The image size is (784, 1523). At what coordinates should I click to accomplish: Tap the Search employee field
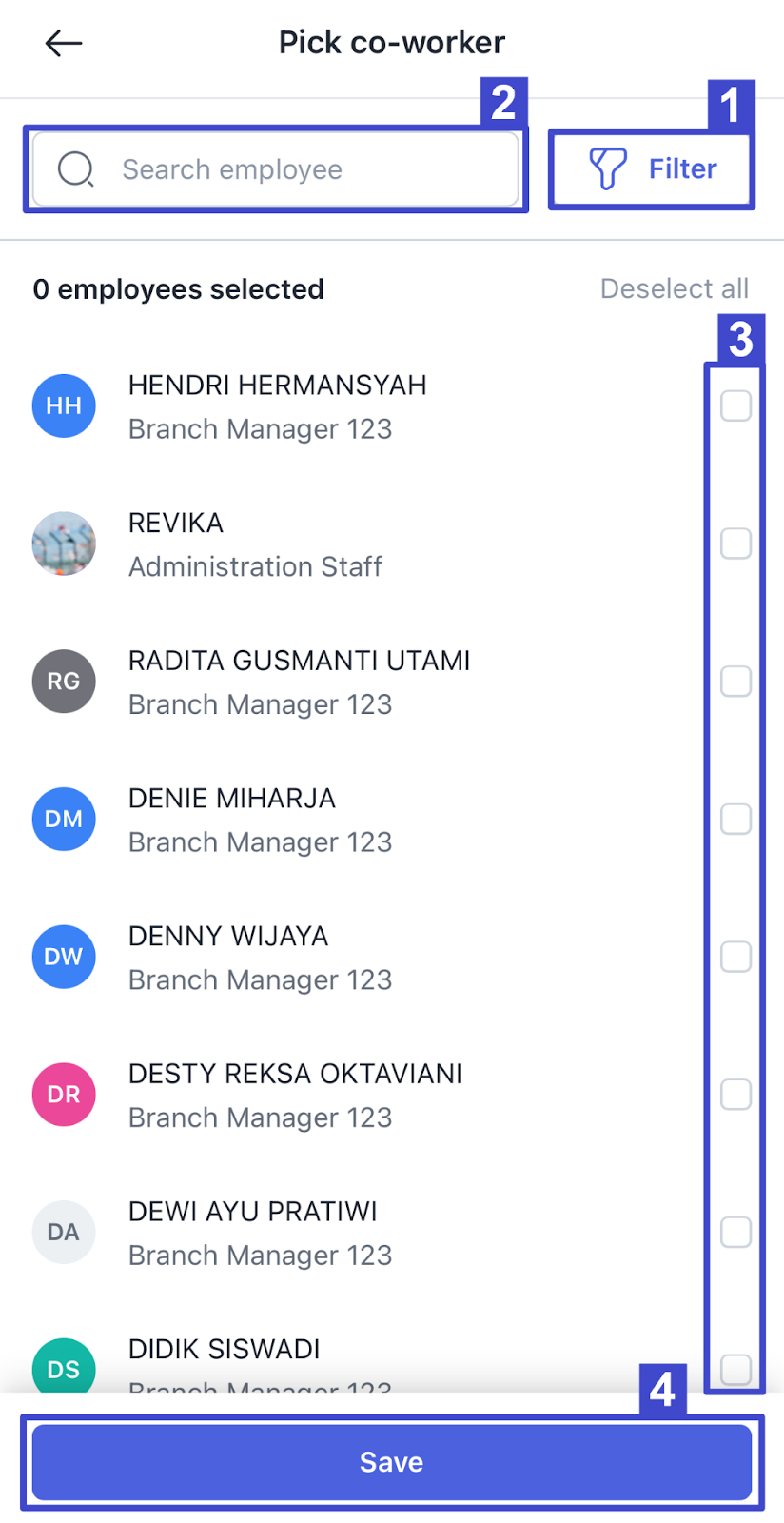(276, 169)
